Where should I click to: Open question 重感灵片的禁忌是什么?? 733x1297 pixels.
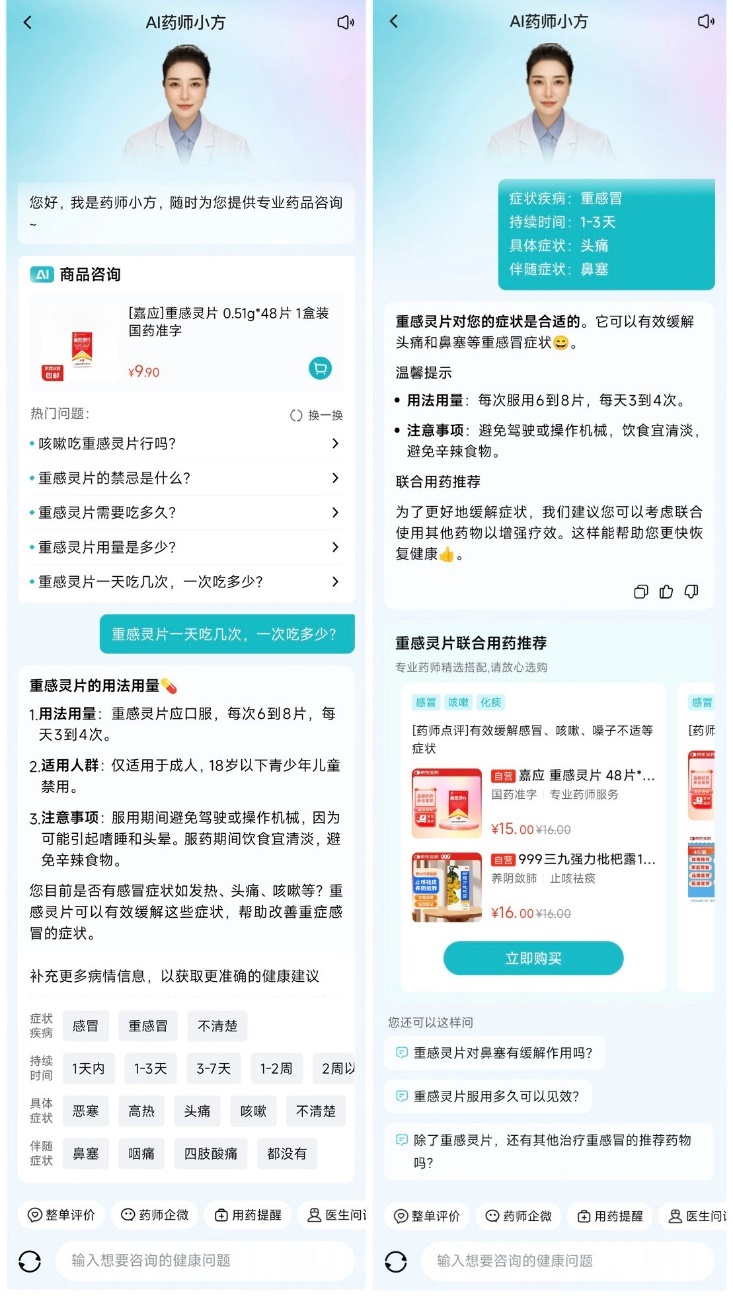(x=185, y=478)
